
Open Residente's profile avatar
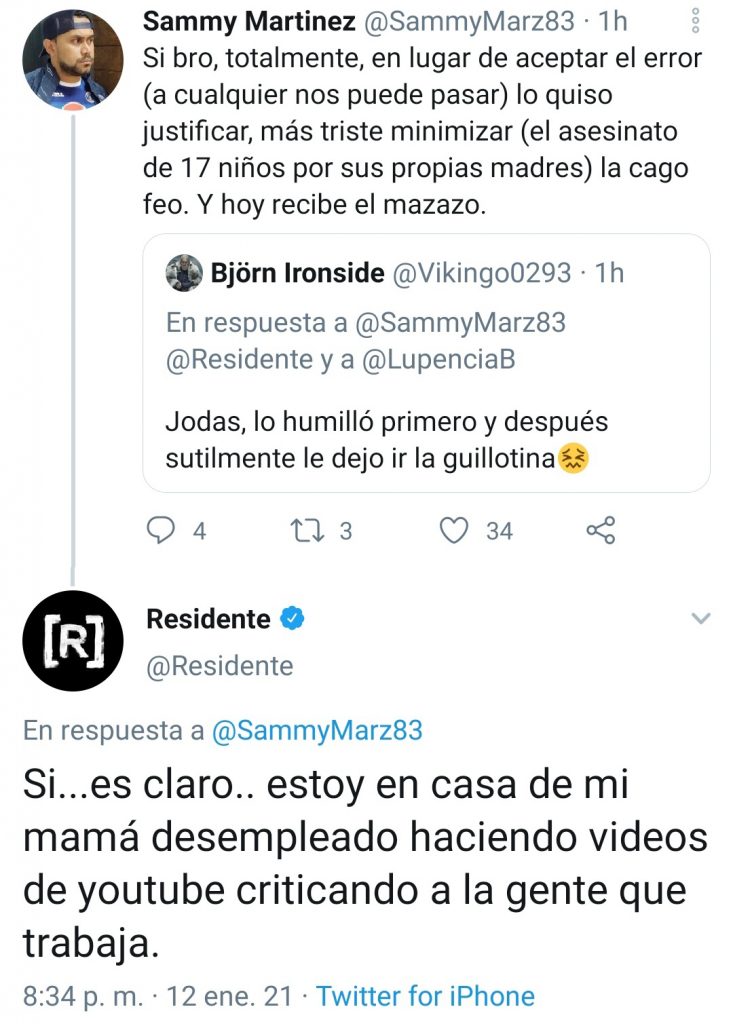pos(72,641)
